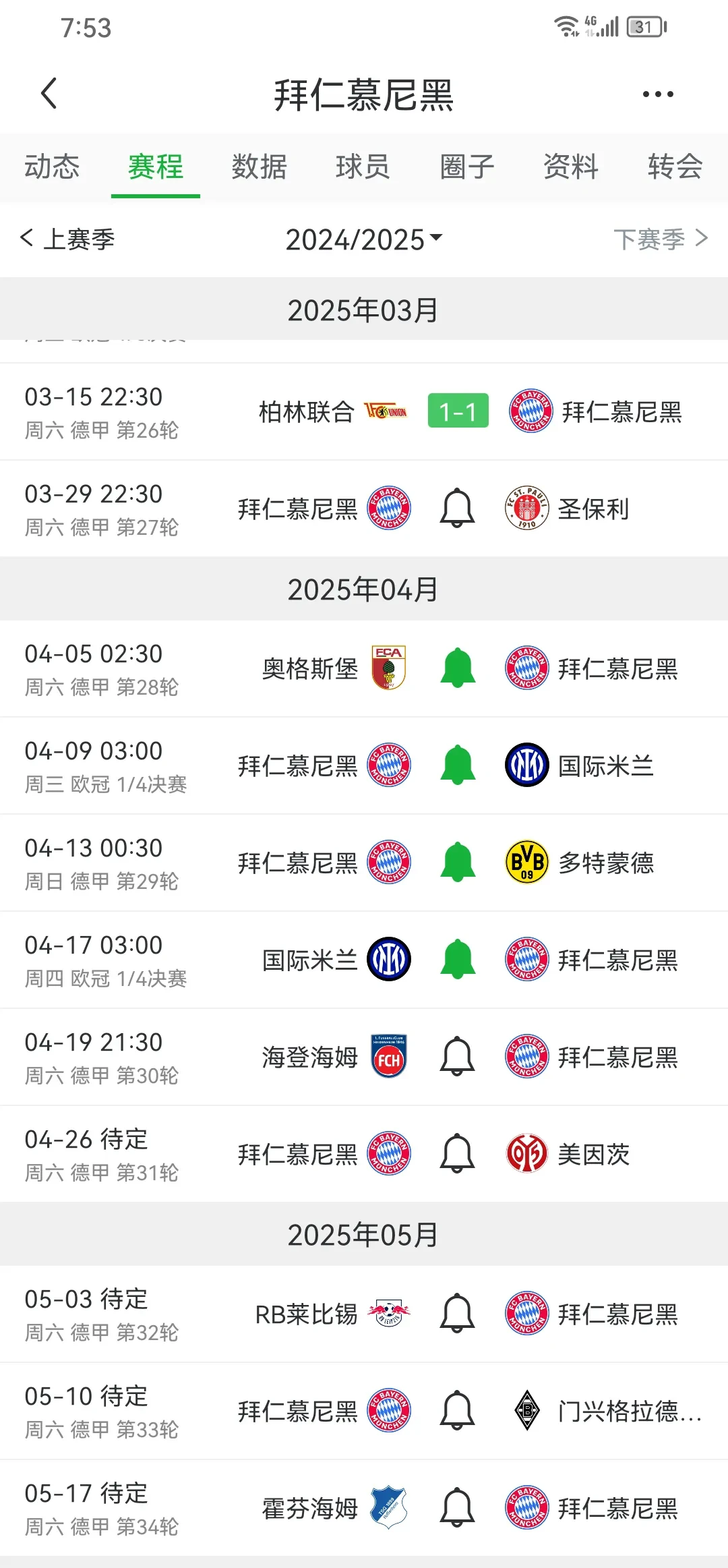
Task: Tap the back arrow to return
Action: coord(49,94)
